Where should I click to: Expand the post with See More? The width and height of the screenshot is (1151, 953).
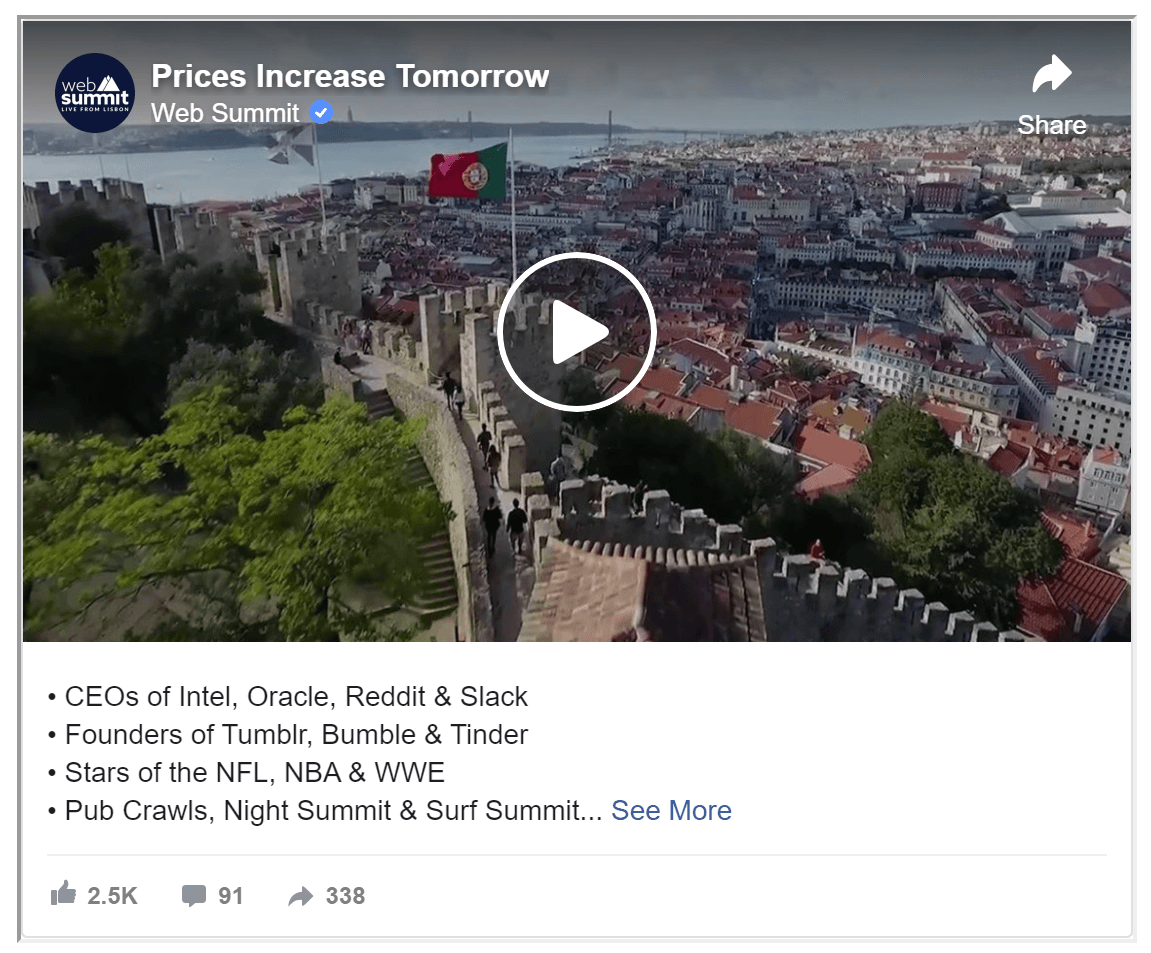(671, 810)
